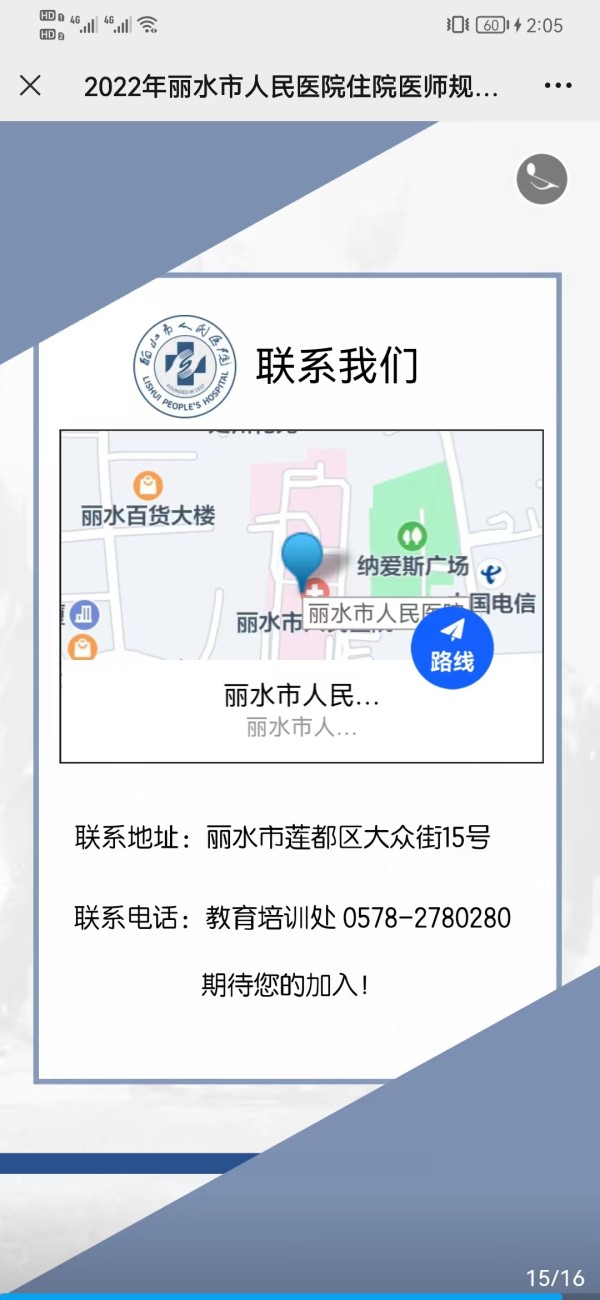Open the three-dot overflow menu
The image size is (600, 1300).
(558, 86)
